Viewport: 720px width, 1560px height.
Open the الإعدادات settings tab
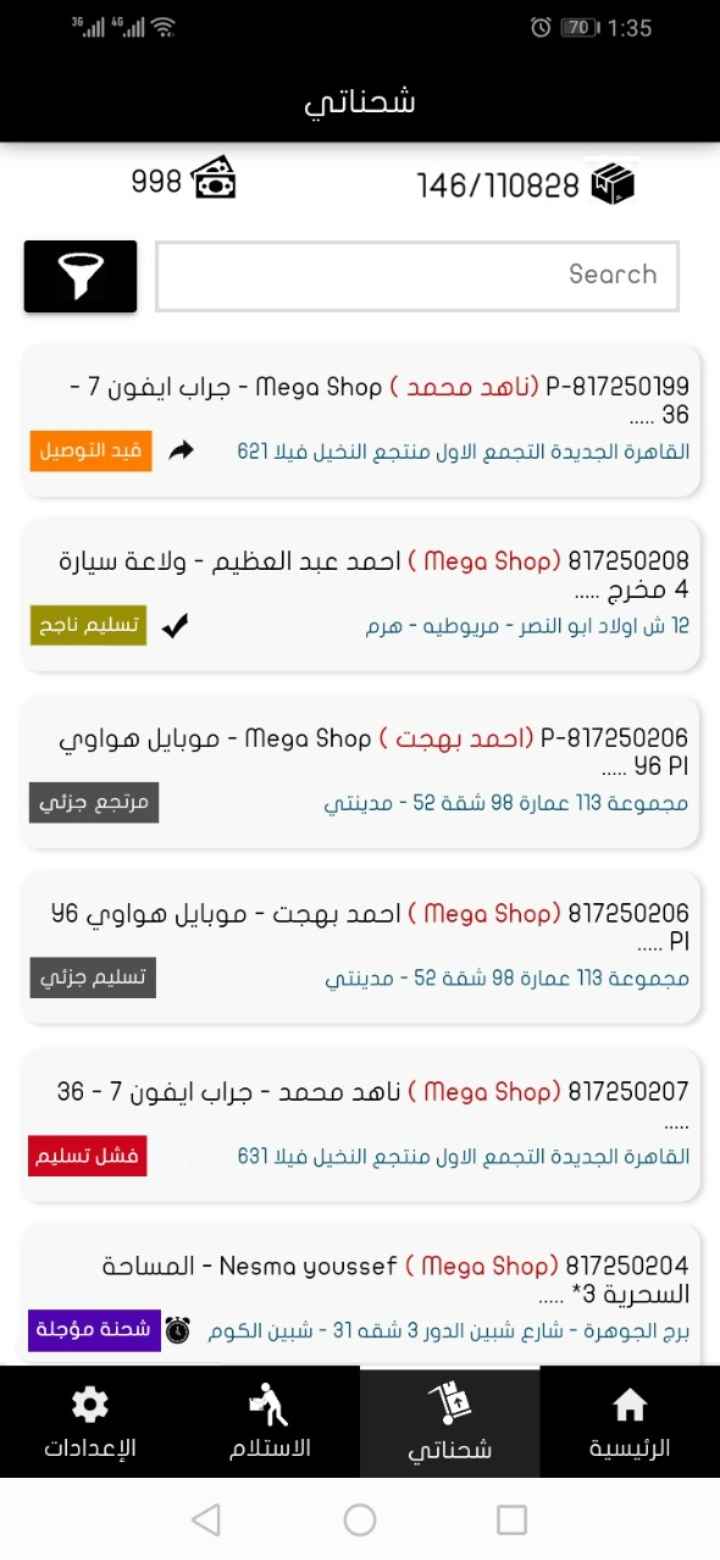click(90, 1422)
